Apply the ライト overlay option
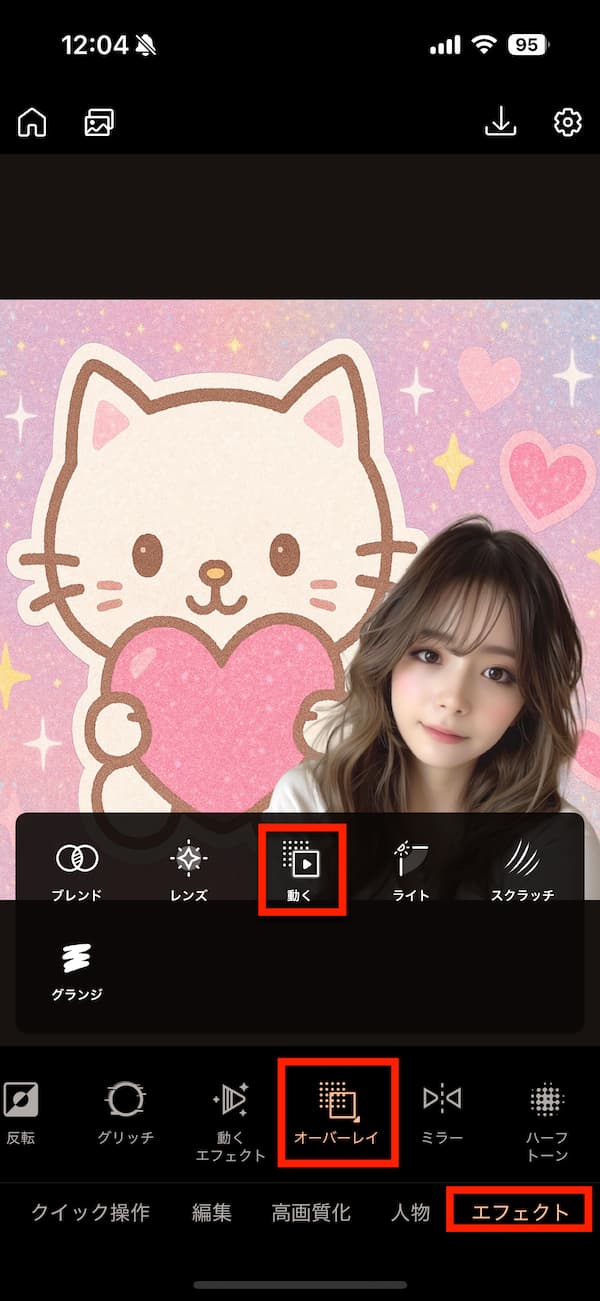The height and width of the screenshot is (1301, 600). coord(411,868)
